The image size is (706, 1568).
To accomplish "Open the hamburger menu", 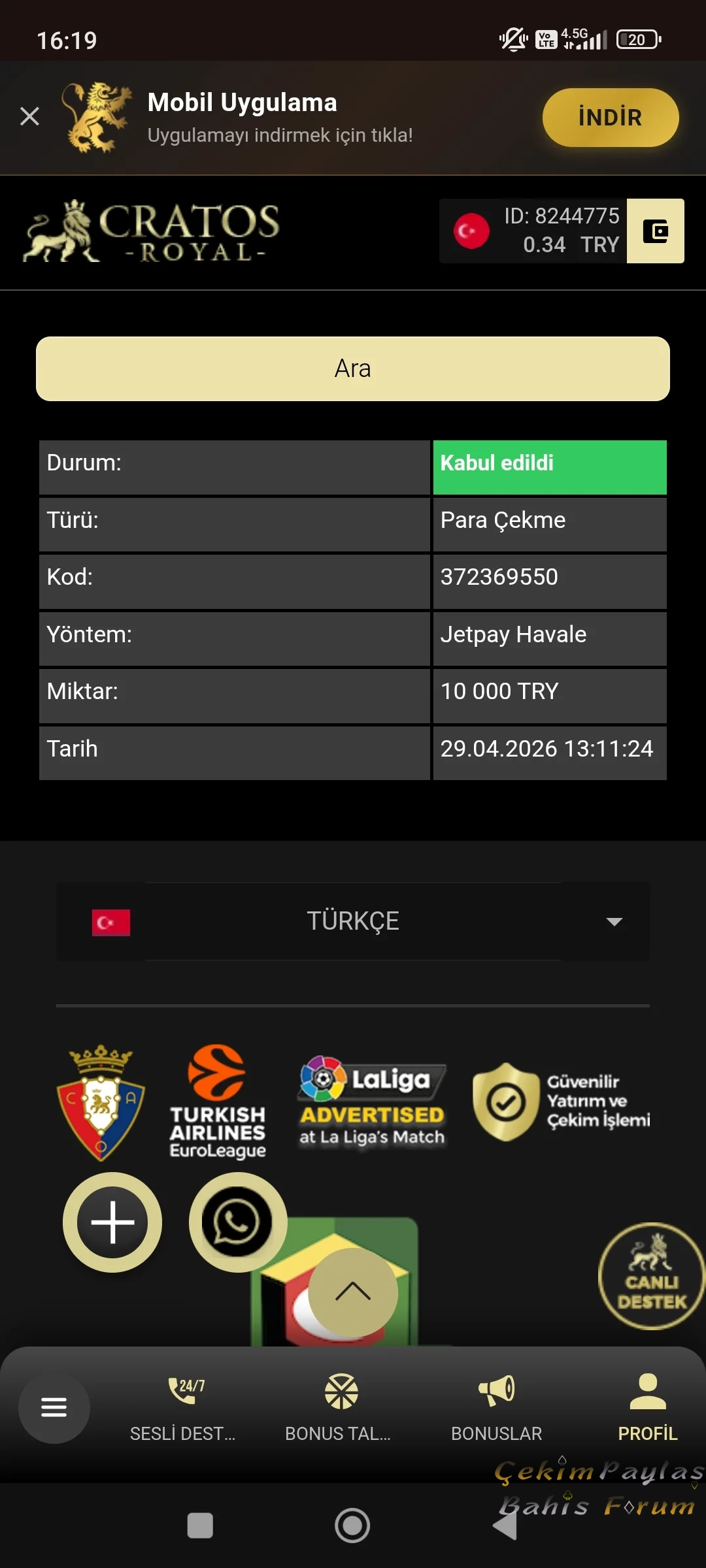I will 54,1407.
